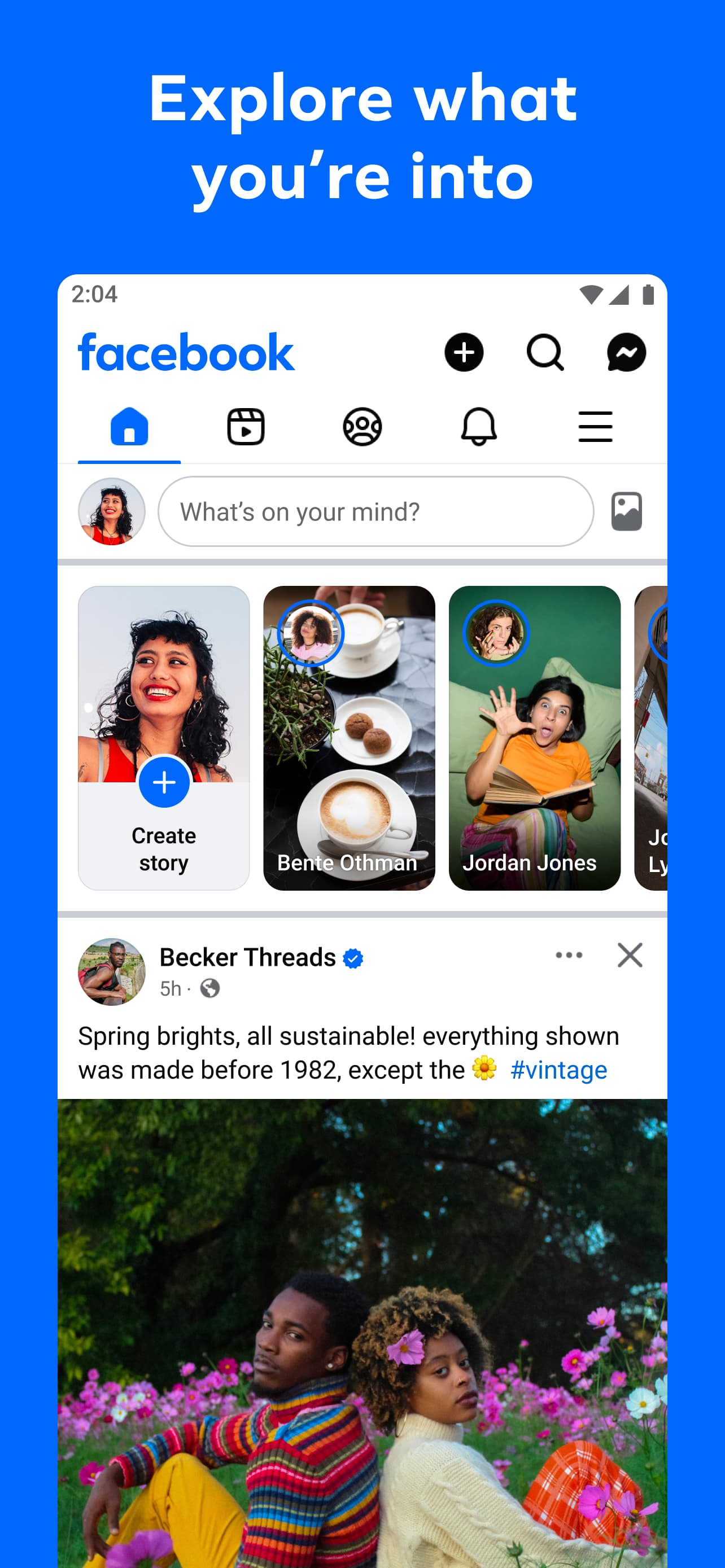
Task: Open Becker Threads profile name
Action: click(247, 957)
